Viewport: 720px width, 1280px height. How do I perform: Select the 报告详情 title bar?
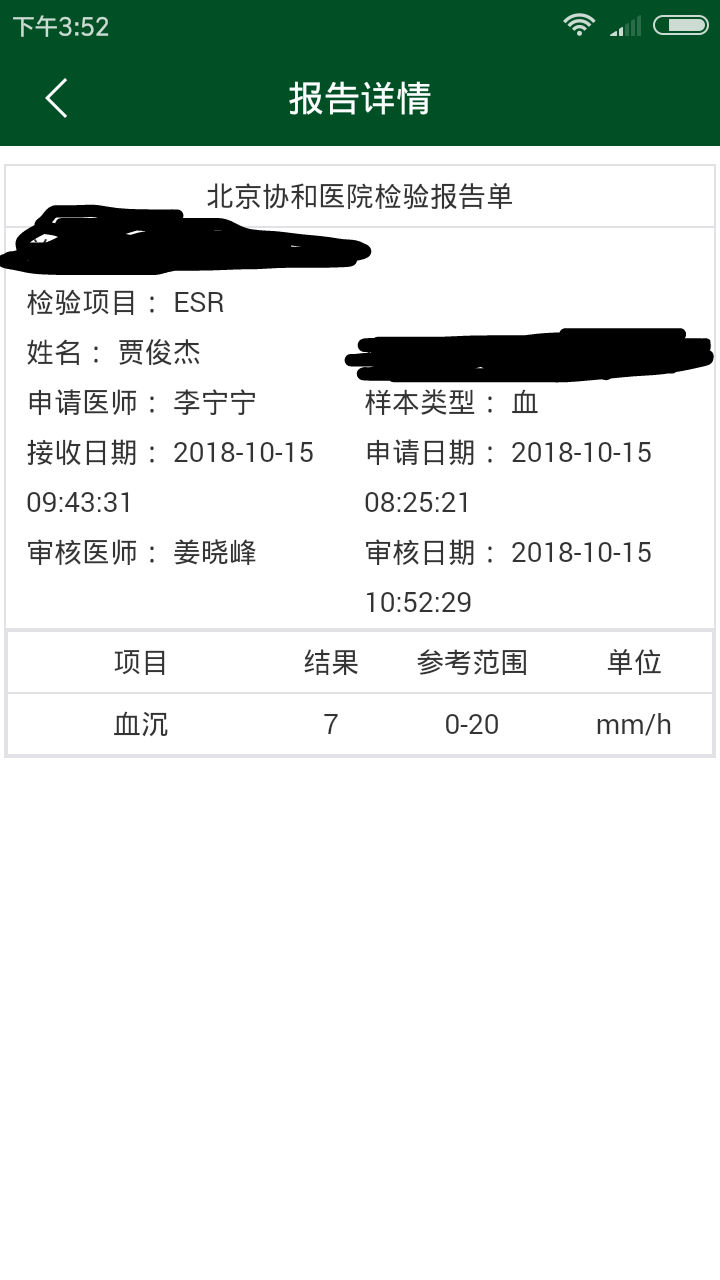click(x=360, y=98)
